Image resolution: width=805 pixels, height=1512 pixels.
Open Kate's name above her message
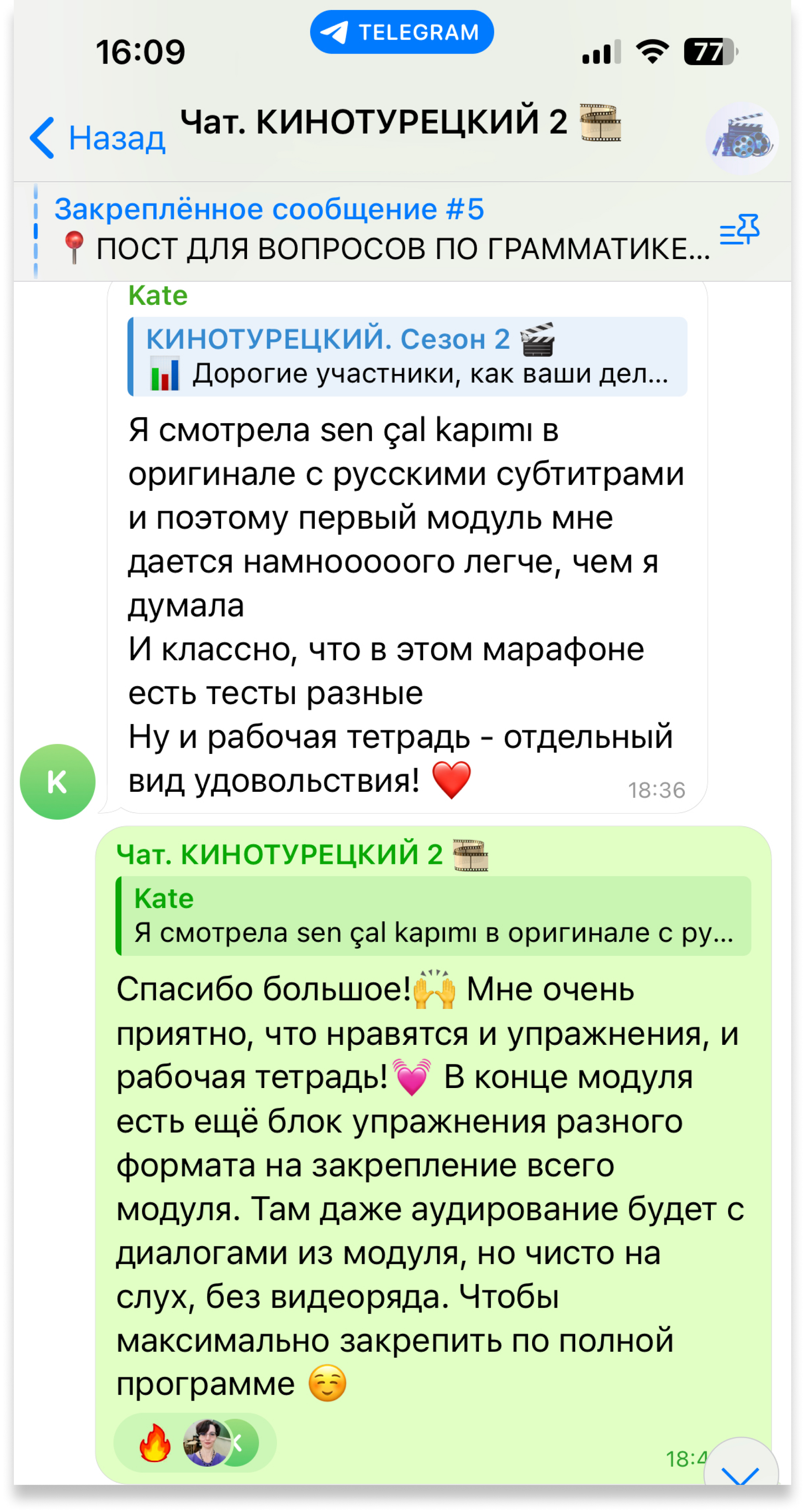click(x=158, y=295)
